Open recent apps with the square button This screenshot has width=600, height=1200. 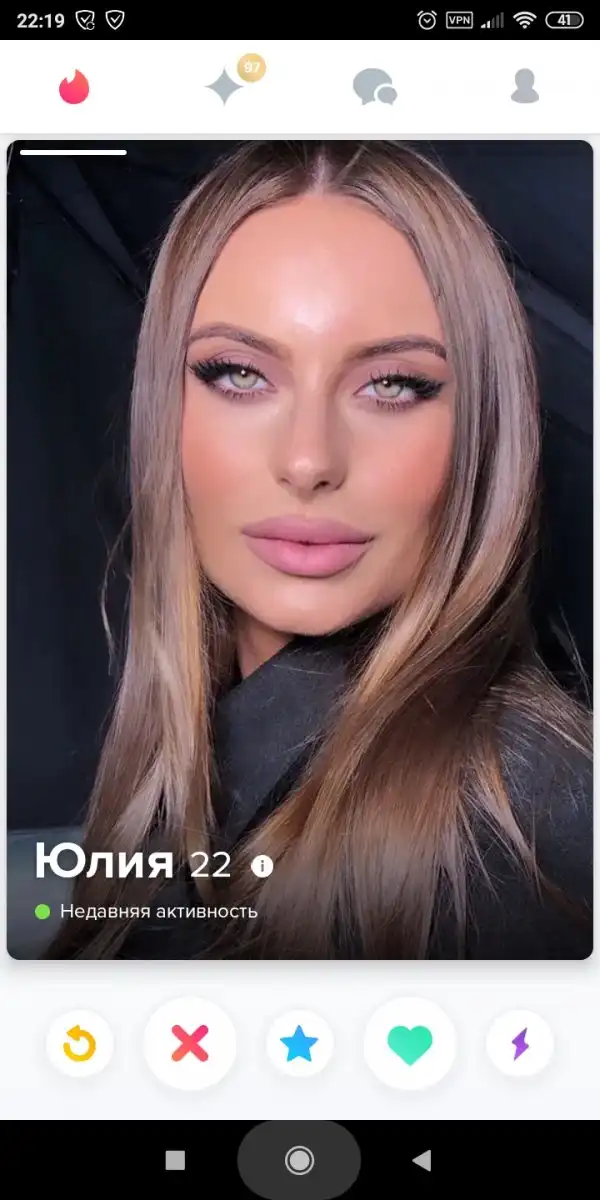pyautogui.click(x=175, y=1160)
